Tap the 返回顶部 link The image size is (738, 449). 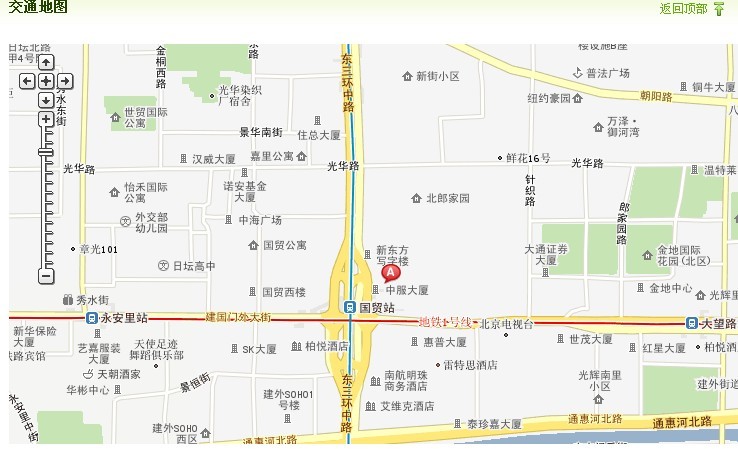(x=683, y=9)
